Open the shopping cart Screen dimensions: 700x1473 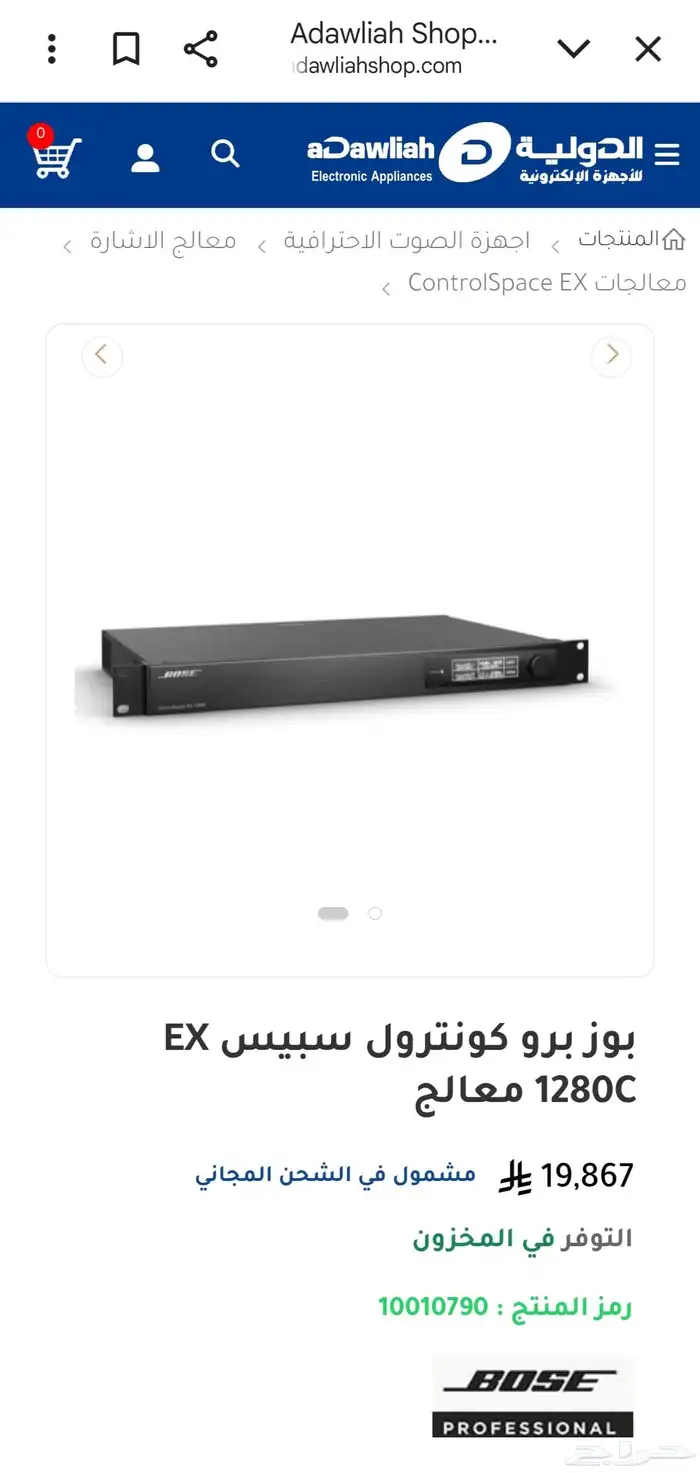[55, 155]
